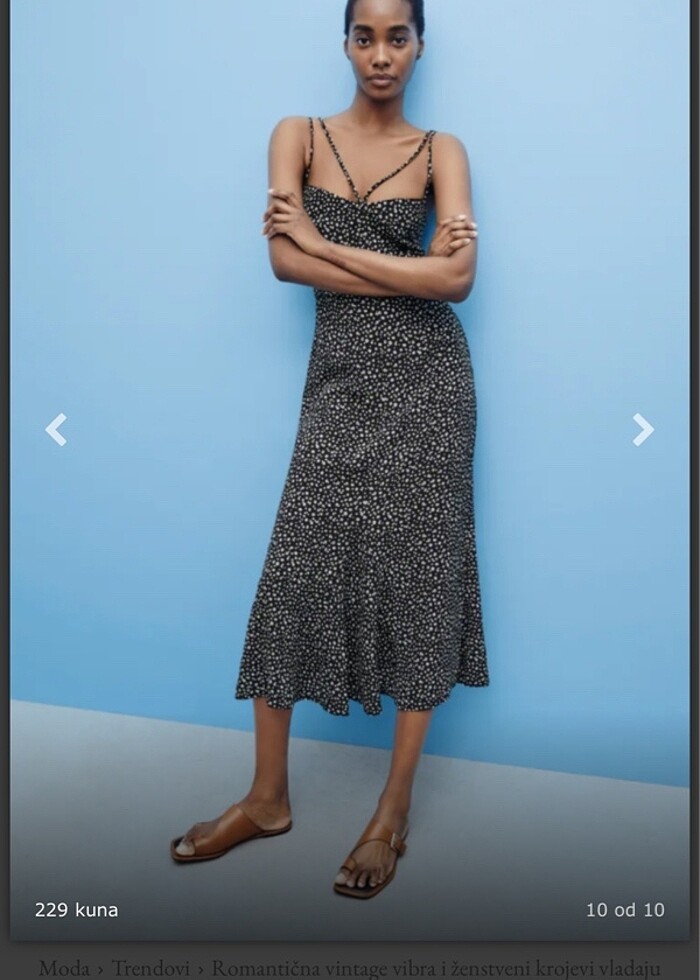This screenshot has width=700, height=980.
Task: Go to the previous gallery photo
Action: tap(56, 430)
